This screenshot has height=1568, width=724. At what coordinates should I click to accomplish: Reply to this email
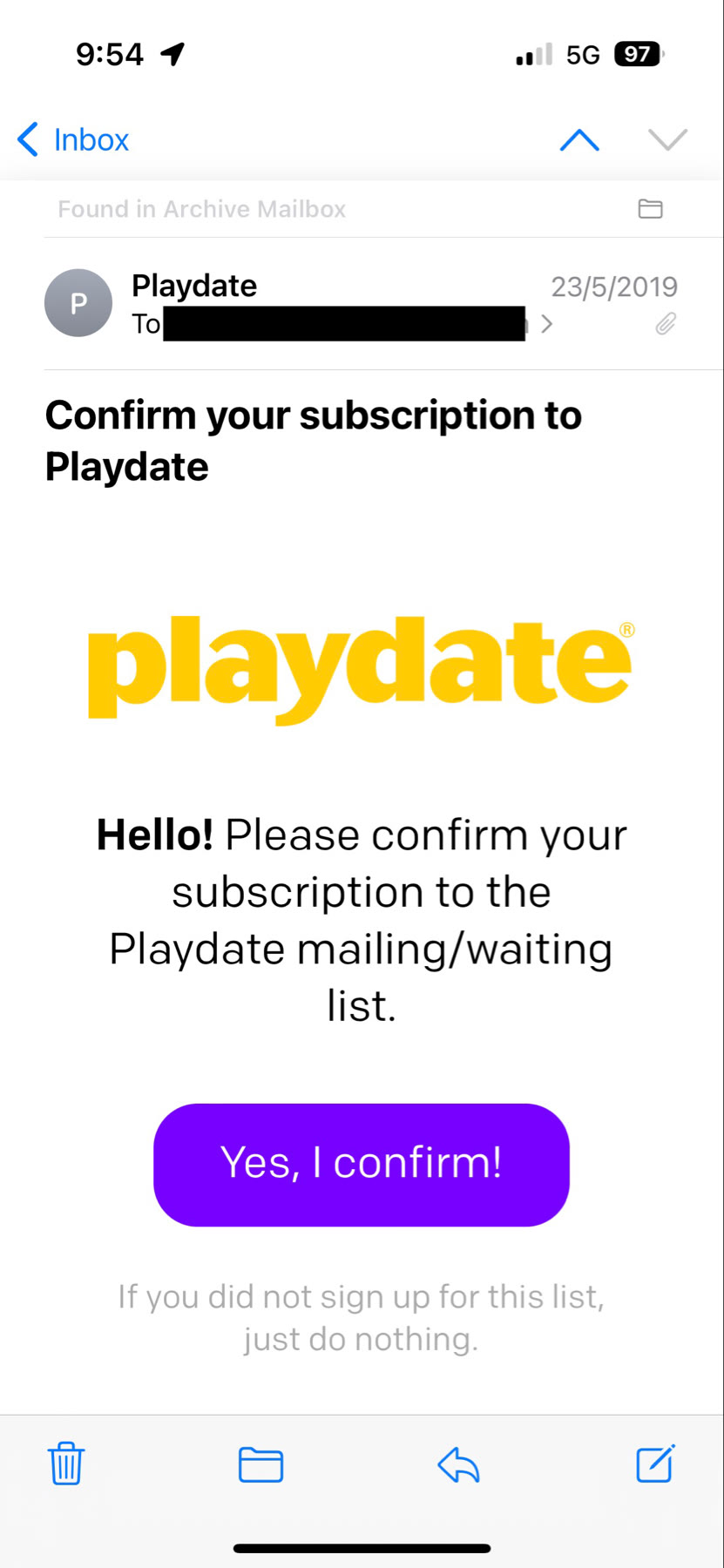[x=458, y=1463]
